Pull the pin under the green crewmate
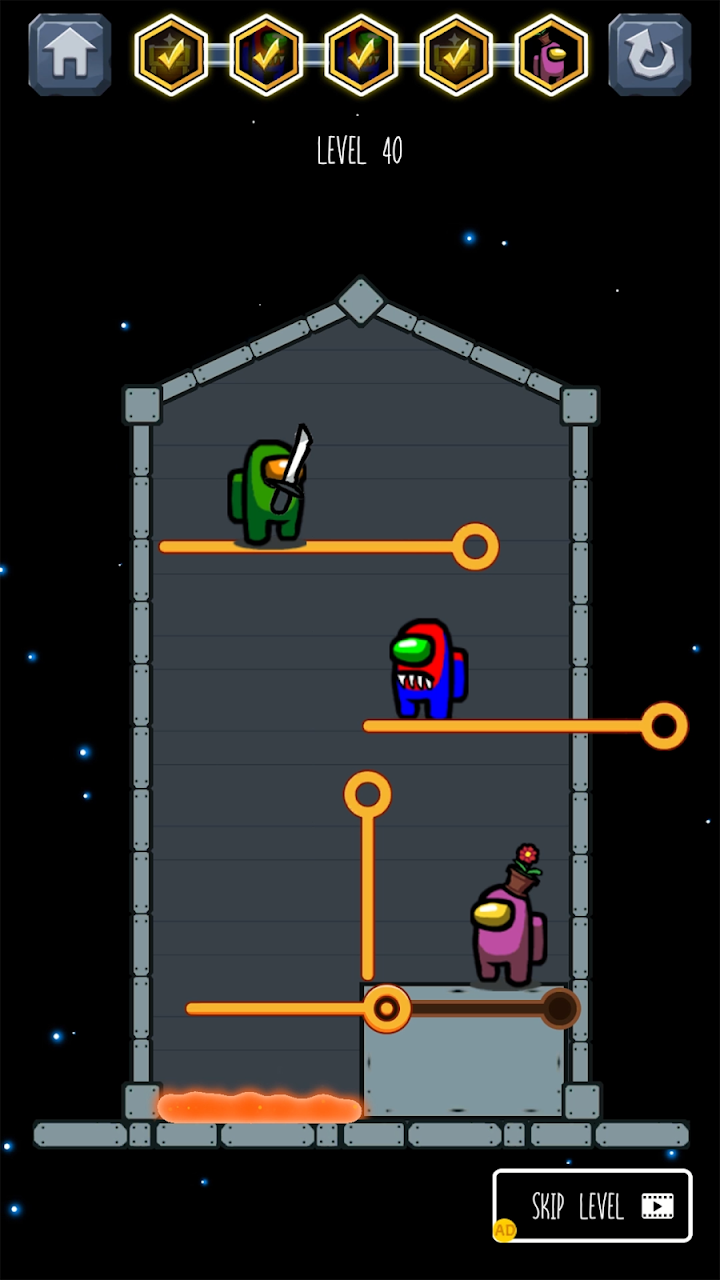Screen dimensions: 720x1280 click(x=475, y=547)
